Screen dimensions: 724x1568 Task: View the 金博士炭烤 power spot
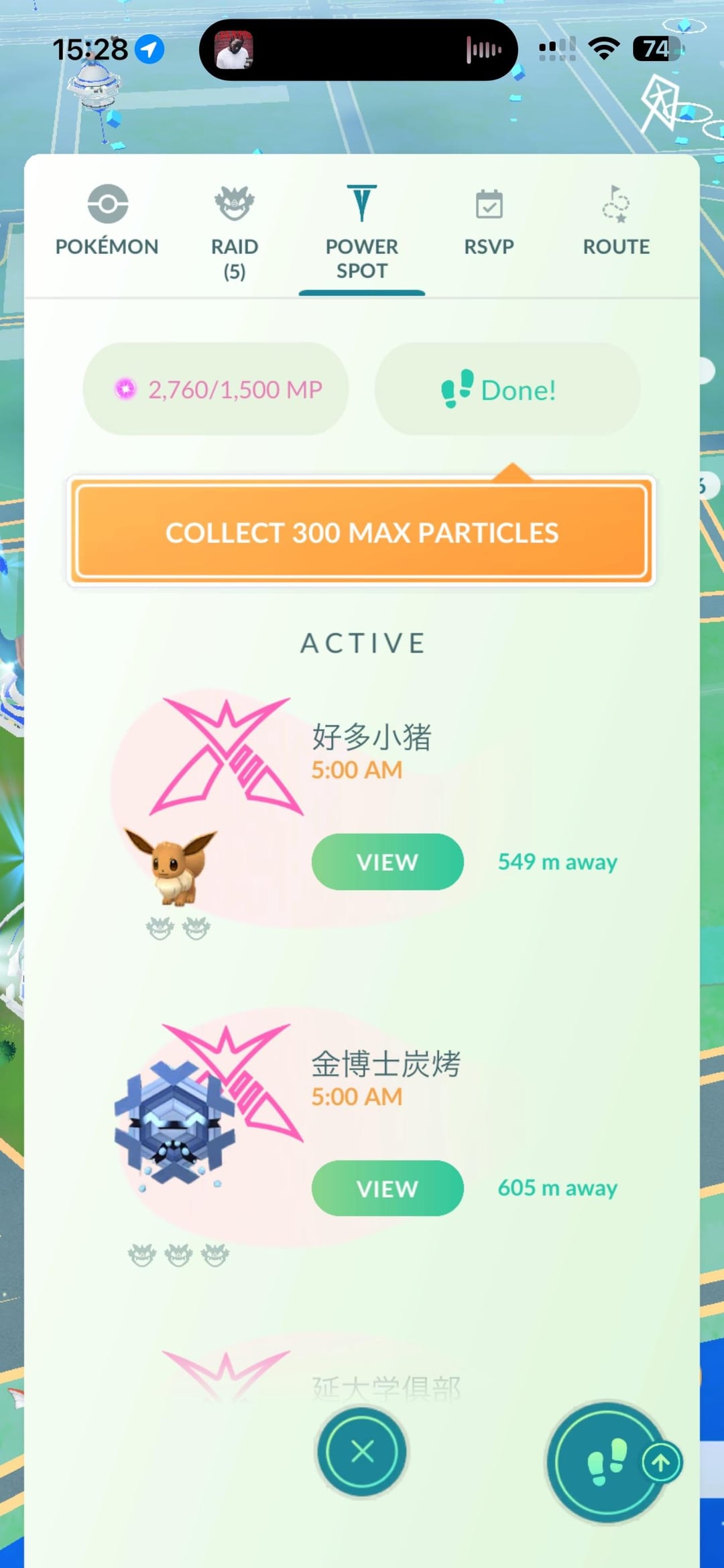click(387, 1188)
